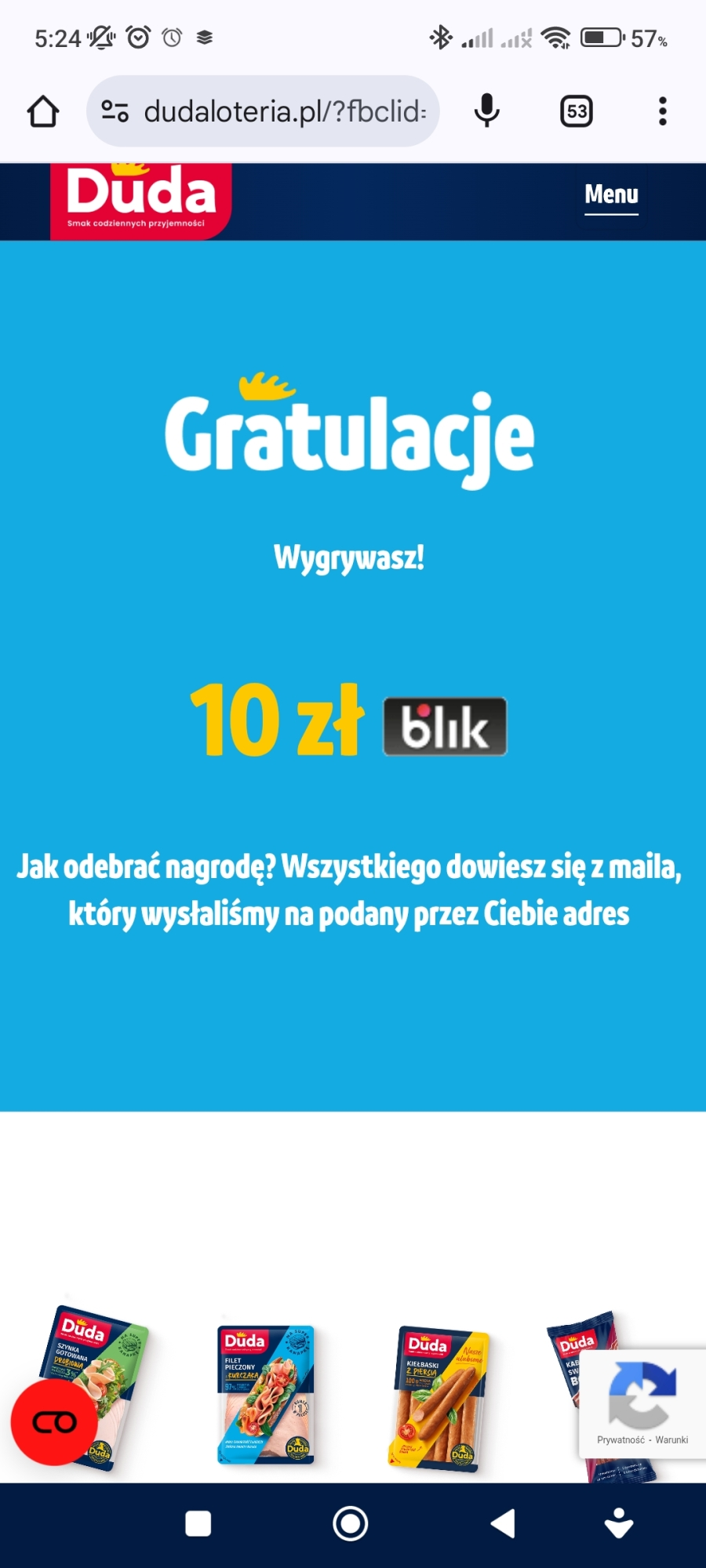Open the browser overflow menu
The image size is (706, 1568).
click(663, 111)
